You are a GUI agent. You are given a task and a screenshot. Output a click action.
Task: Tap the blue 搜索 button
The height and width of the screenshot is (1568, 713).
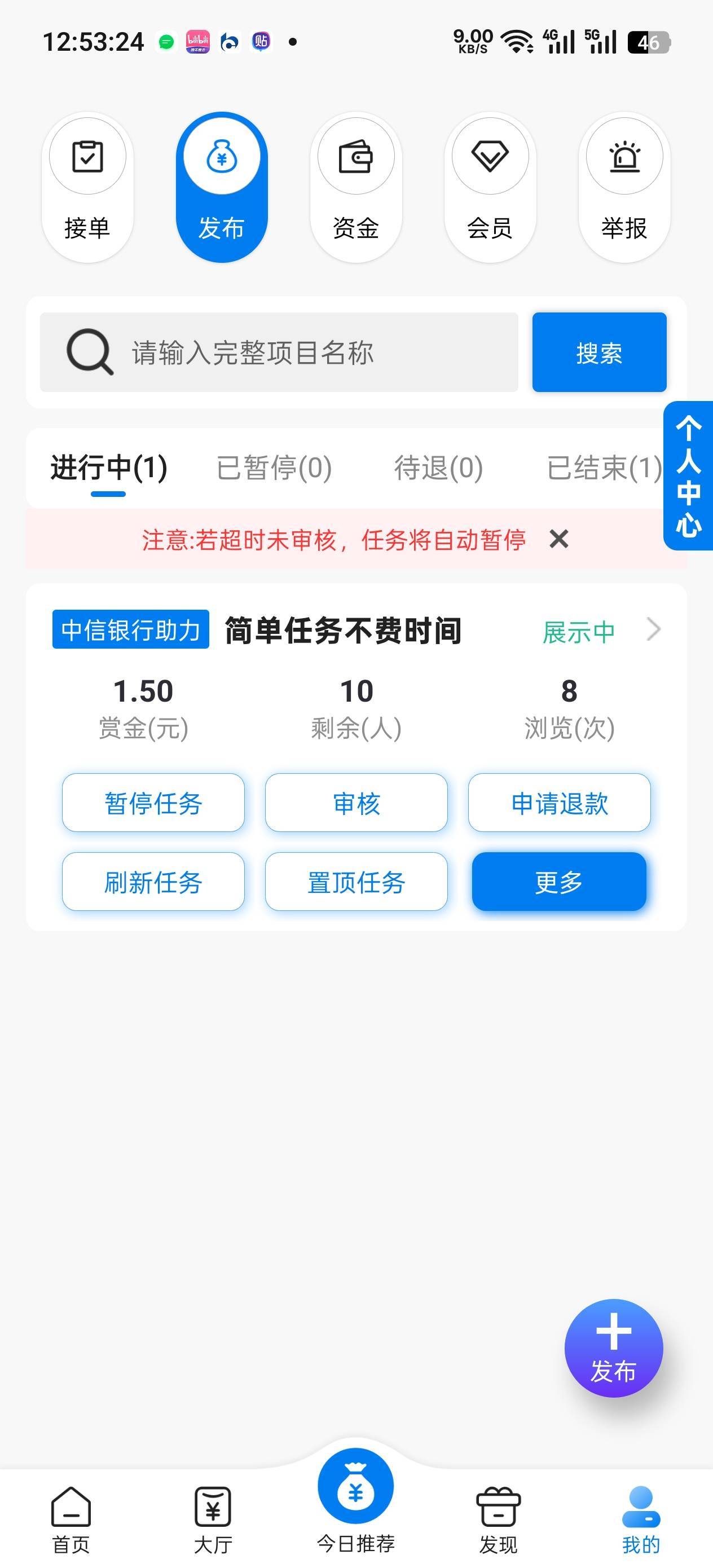599,353
